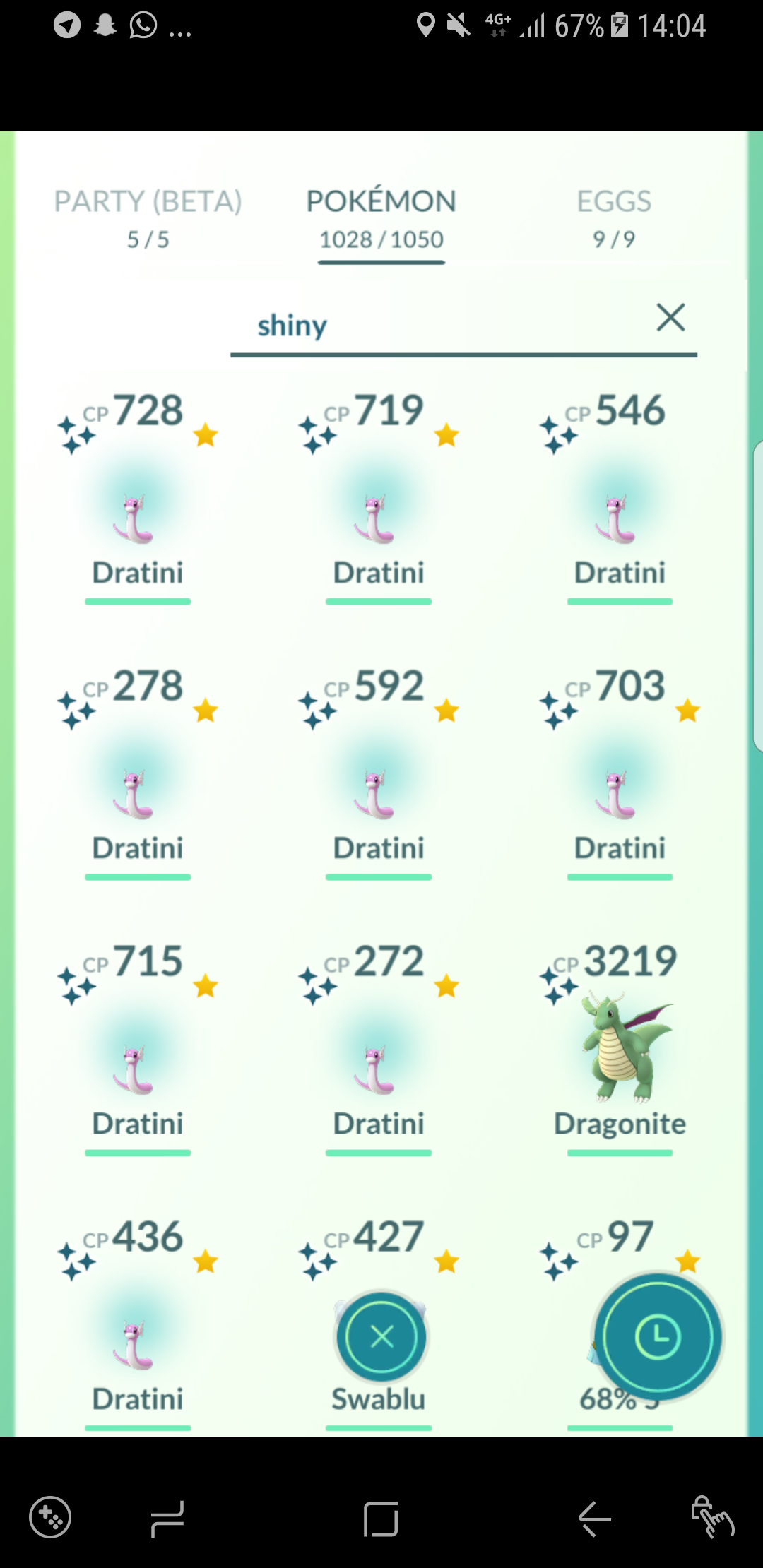
Task: Clear the shiny search filter
Action: [x=670, y=317]
